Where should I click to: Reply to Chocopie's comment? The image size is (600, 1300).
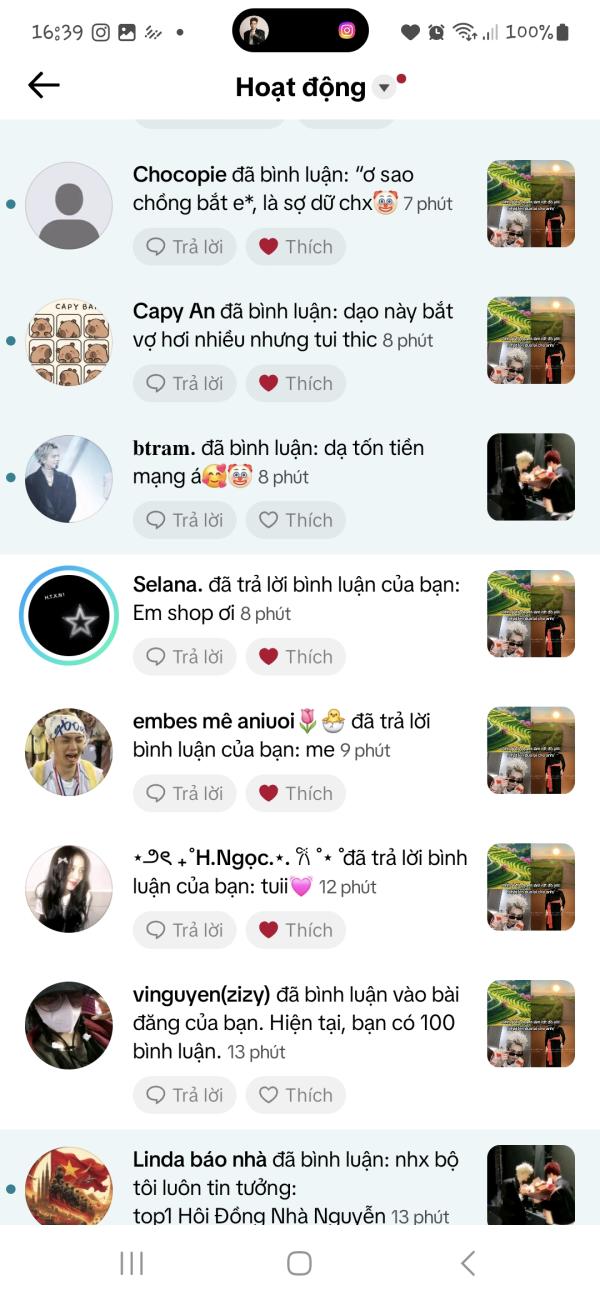point(184,246)
